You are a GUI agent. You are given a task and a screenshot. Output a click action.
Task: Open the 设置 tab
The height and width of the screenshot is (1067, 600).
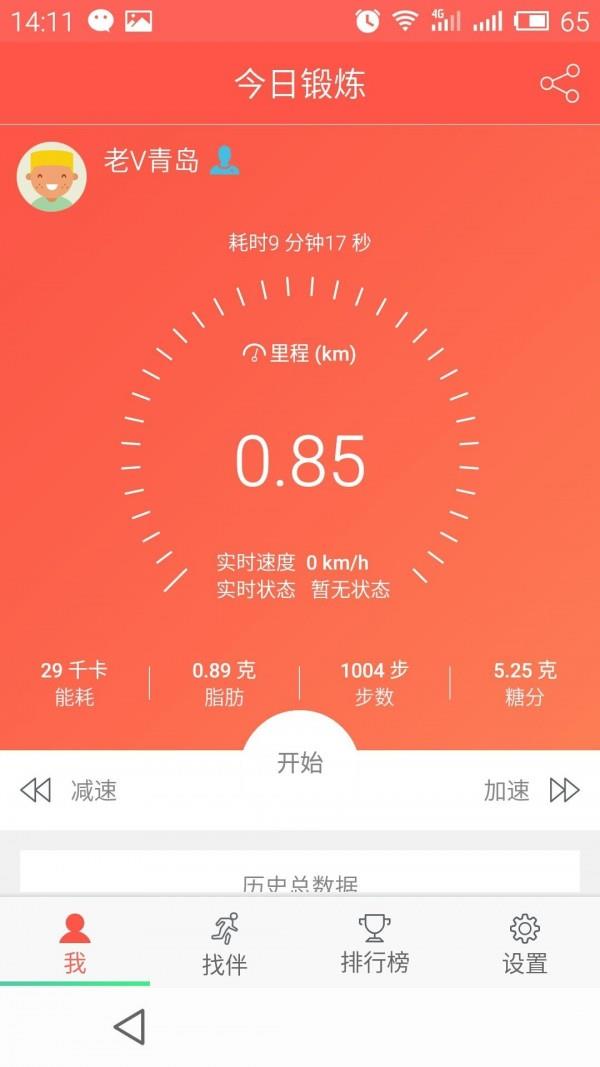pyautogui.click(x=525, y=943)
